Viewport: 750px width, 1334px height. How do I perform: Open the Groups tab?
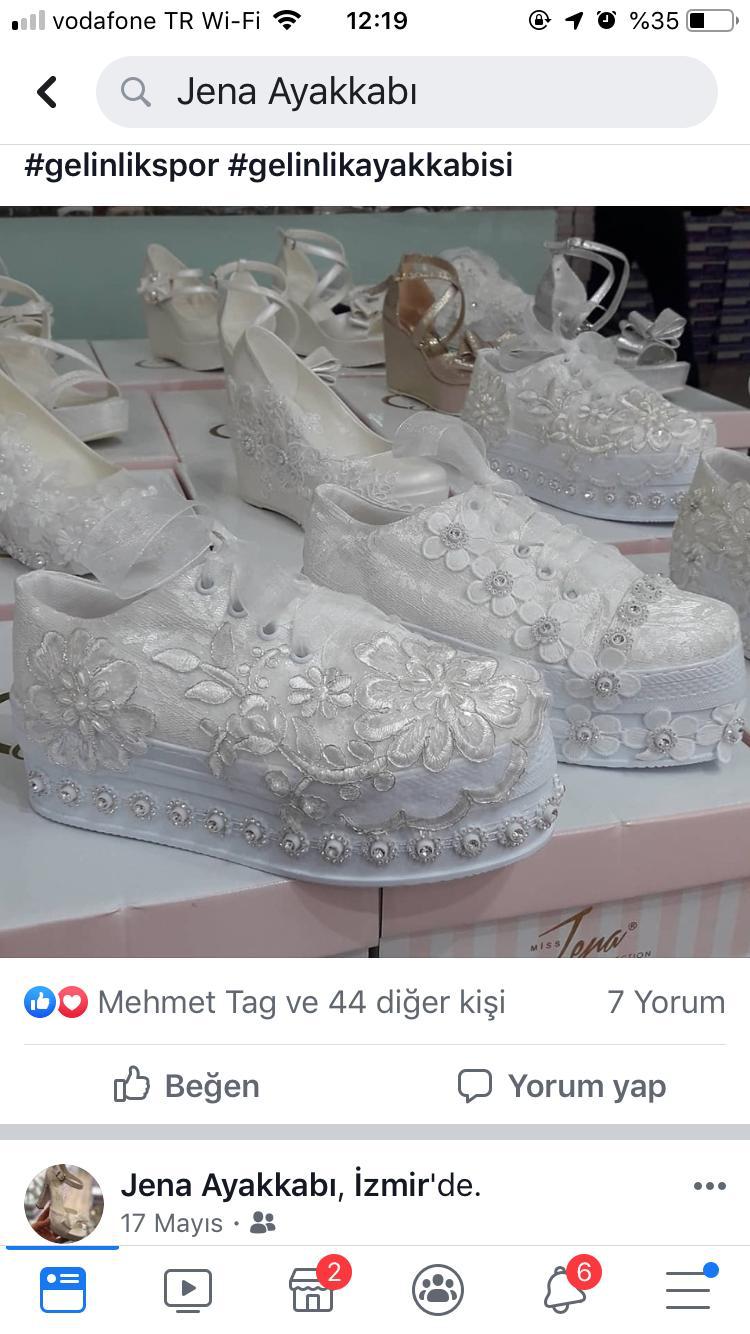(438, 1289)
